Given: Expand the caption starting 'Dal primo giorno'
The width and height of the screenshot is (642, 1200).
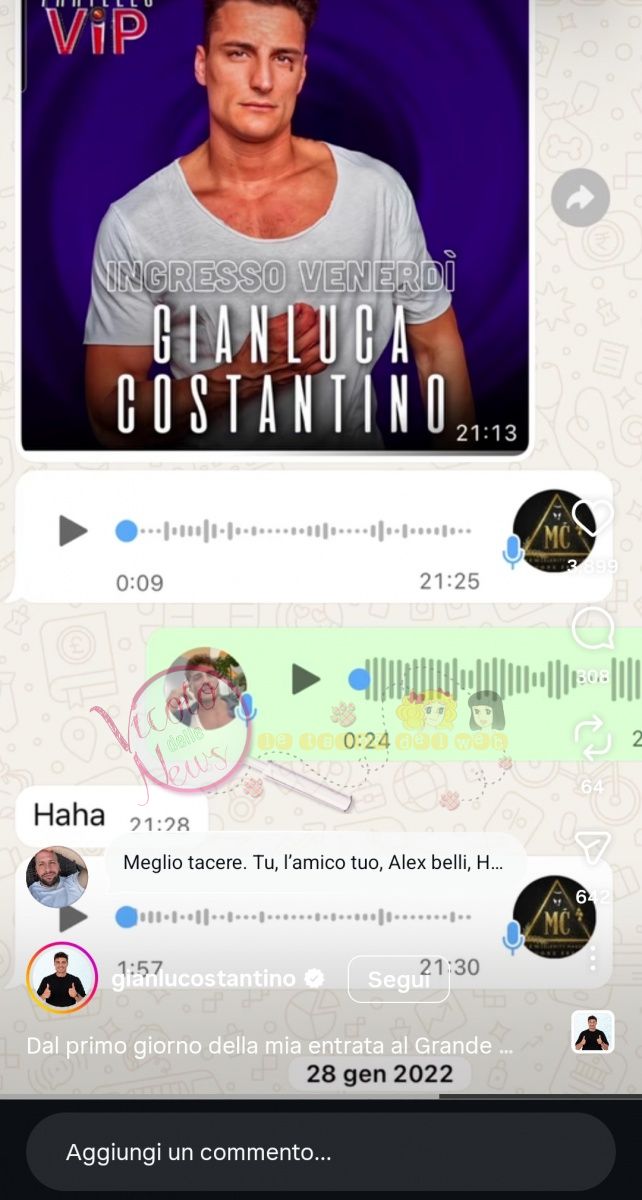Looking at the screenshot, I should [x=270, y=1046].
